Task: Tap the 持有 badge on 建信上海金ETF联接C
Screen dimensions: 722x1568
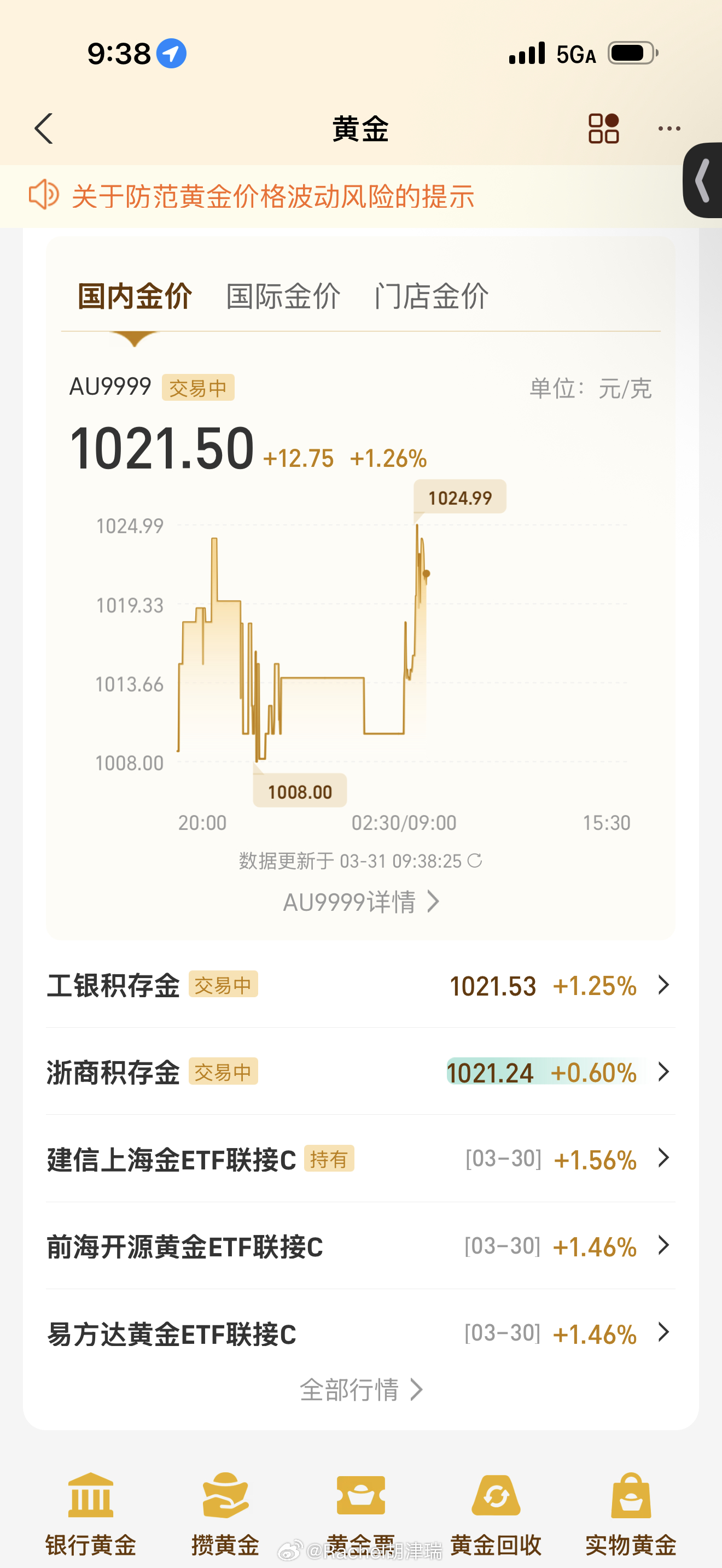Action: [329, 1159]
